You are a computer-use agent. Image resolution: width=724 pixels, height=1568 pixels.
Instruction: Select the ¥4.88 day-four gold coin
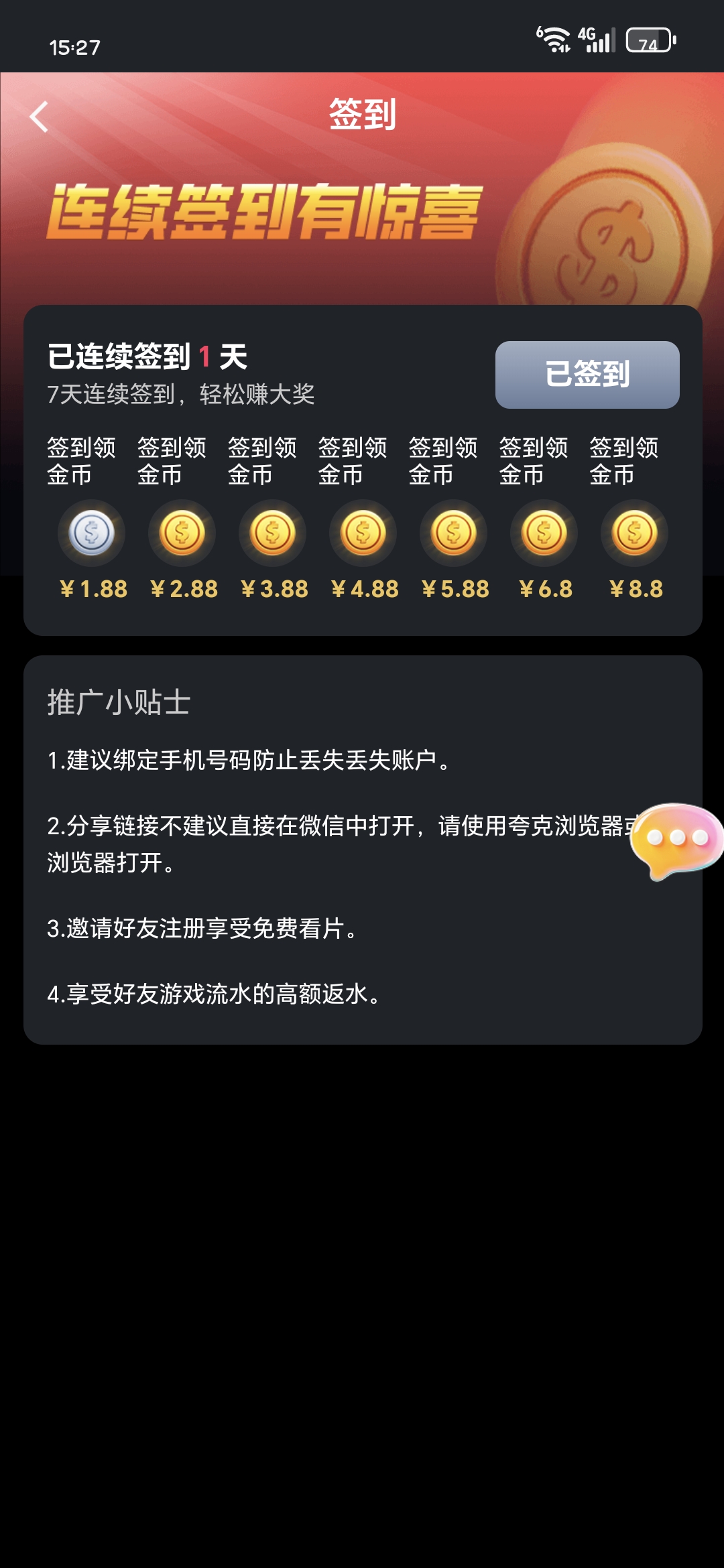pos(363,533)
